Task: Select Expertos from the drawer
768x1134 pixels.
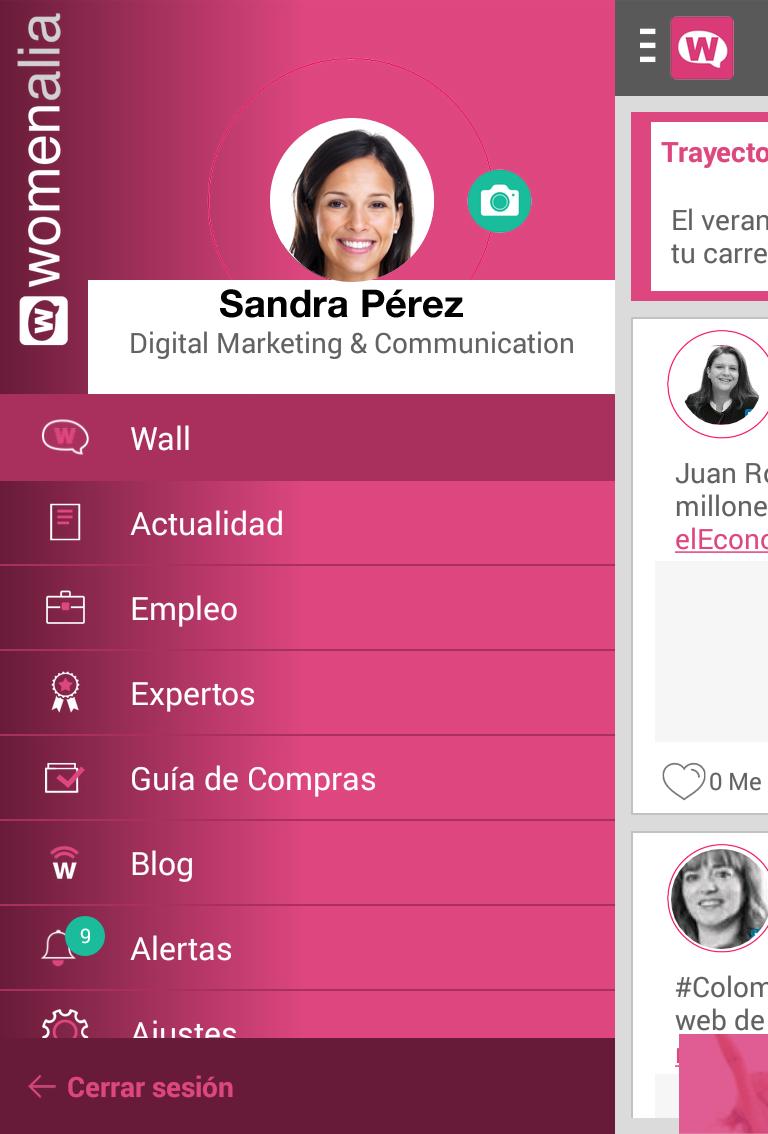Action: click(192, 693)
